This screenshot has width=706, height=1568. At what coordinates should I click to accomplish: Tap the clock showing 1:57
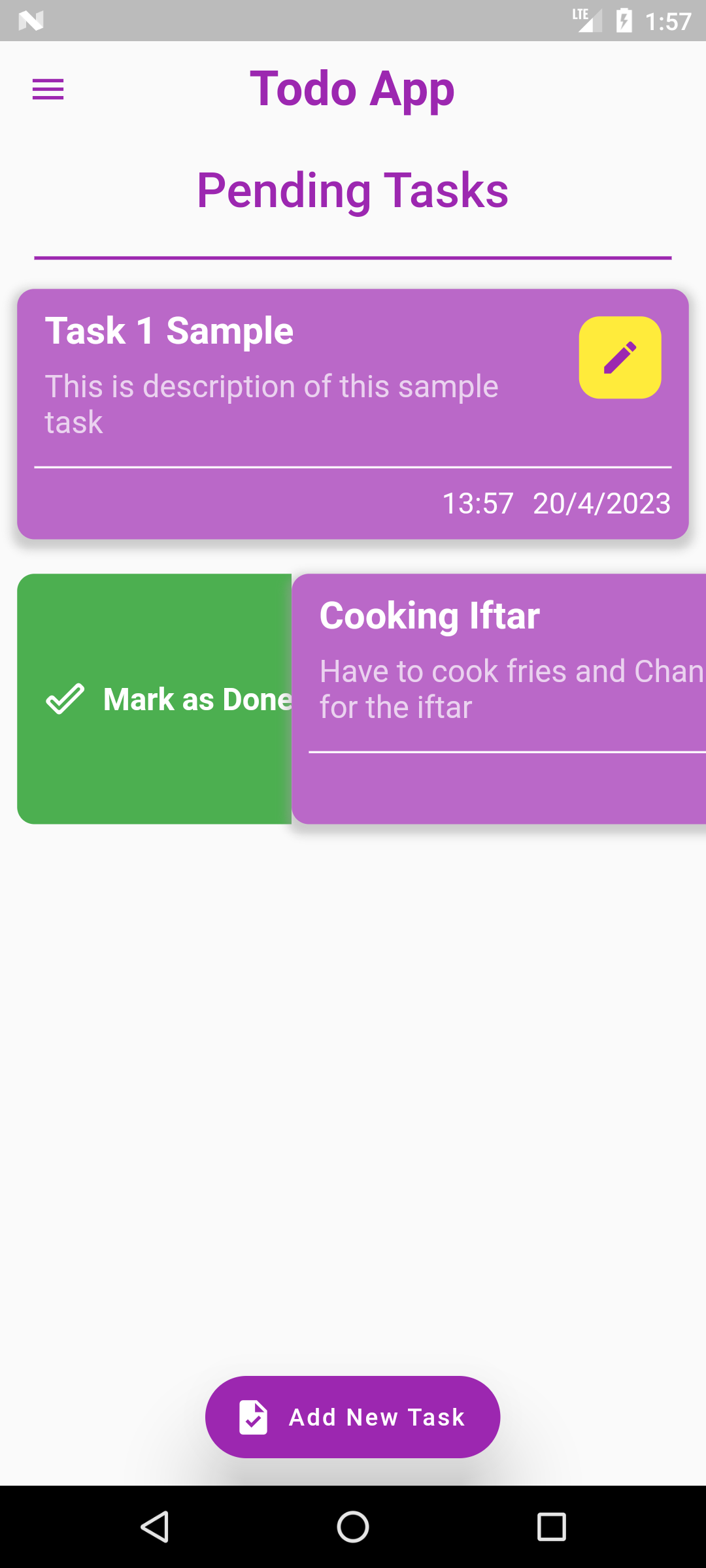click(669, 21)
